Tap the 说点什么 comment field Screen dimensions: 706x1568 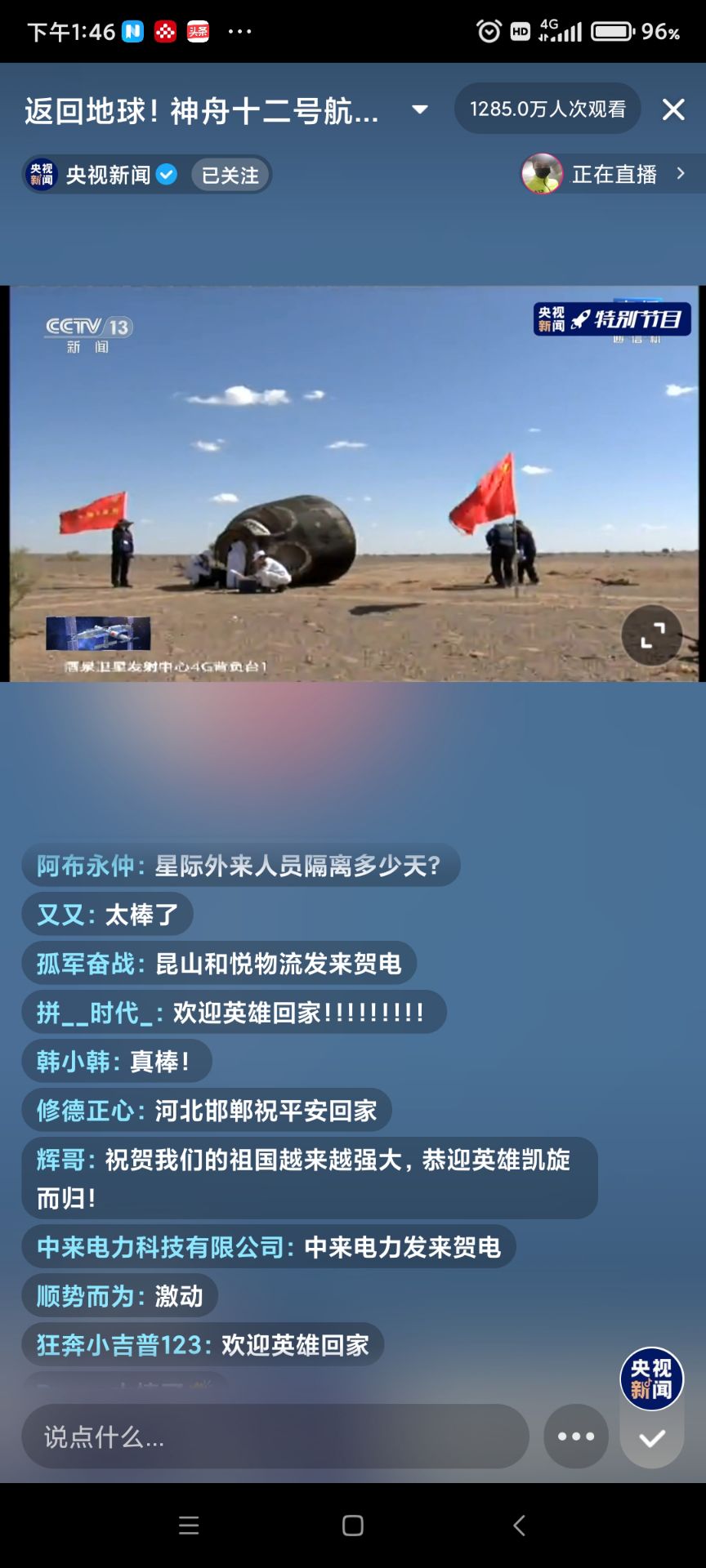(x=275, y=1437)
